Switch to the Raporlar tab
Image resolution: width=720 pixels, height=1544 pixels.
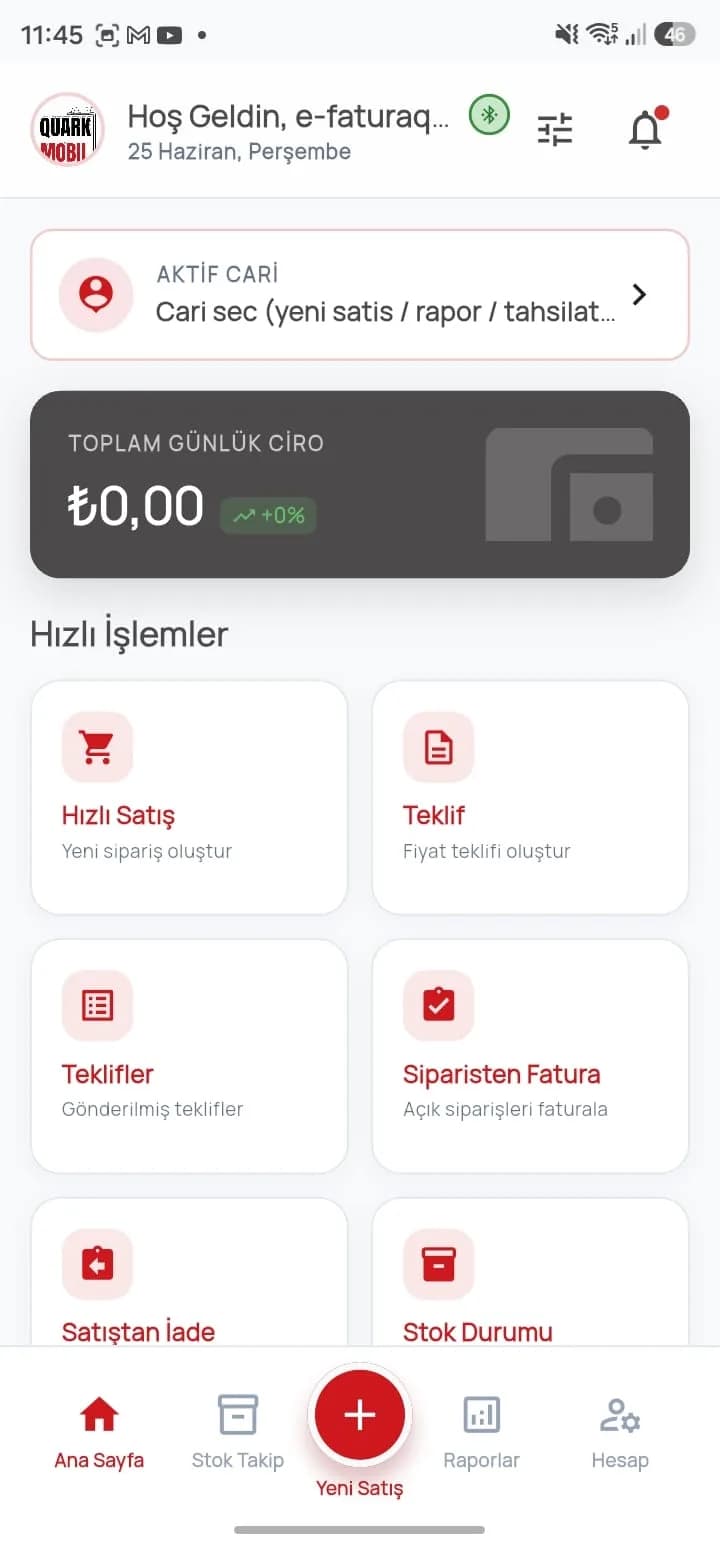pos(482,1433)
